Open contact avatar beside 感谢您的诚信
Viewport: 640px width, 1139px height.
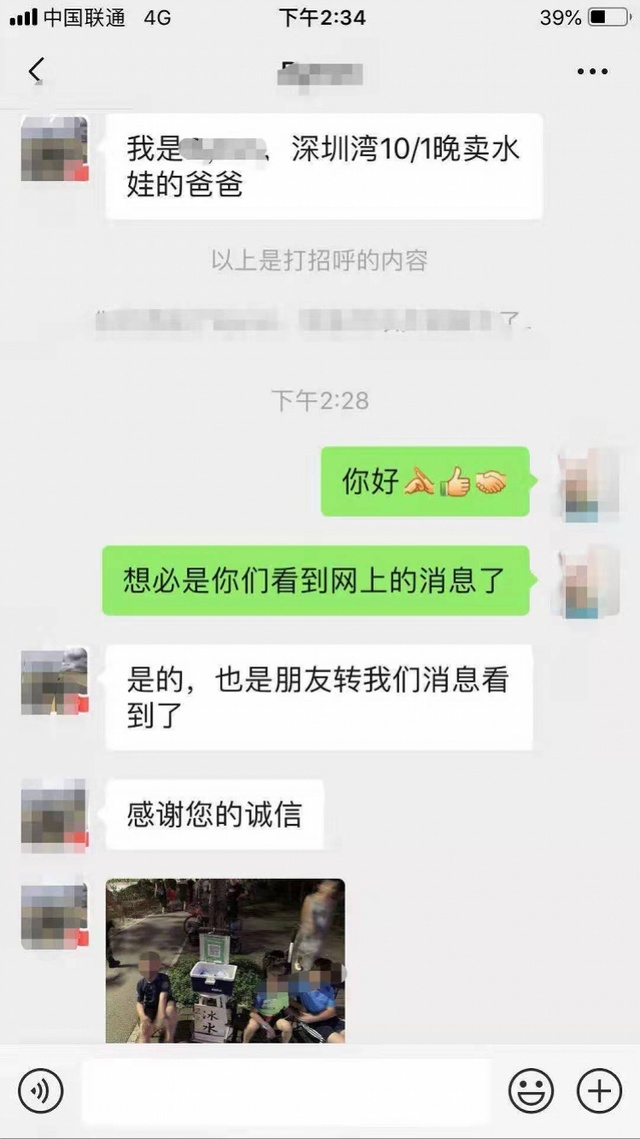(54, 815)
